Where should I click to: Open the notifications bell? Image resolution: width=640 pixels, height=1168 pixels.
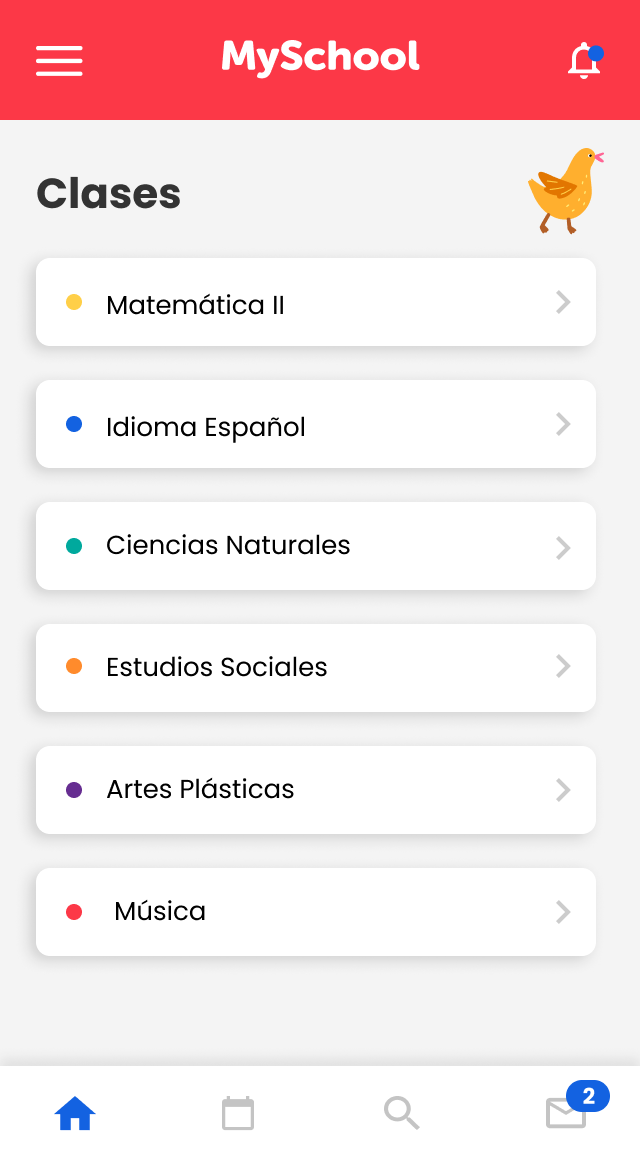pyautogui.click(x=583, y=61)
